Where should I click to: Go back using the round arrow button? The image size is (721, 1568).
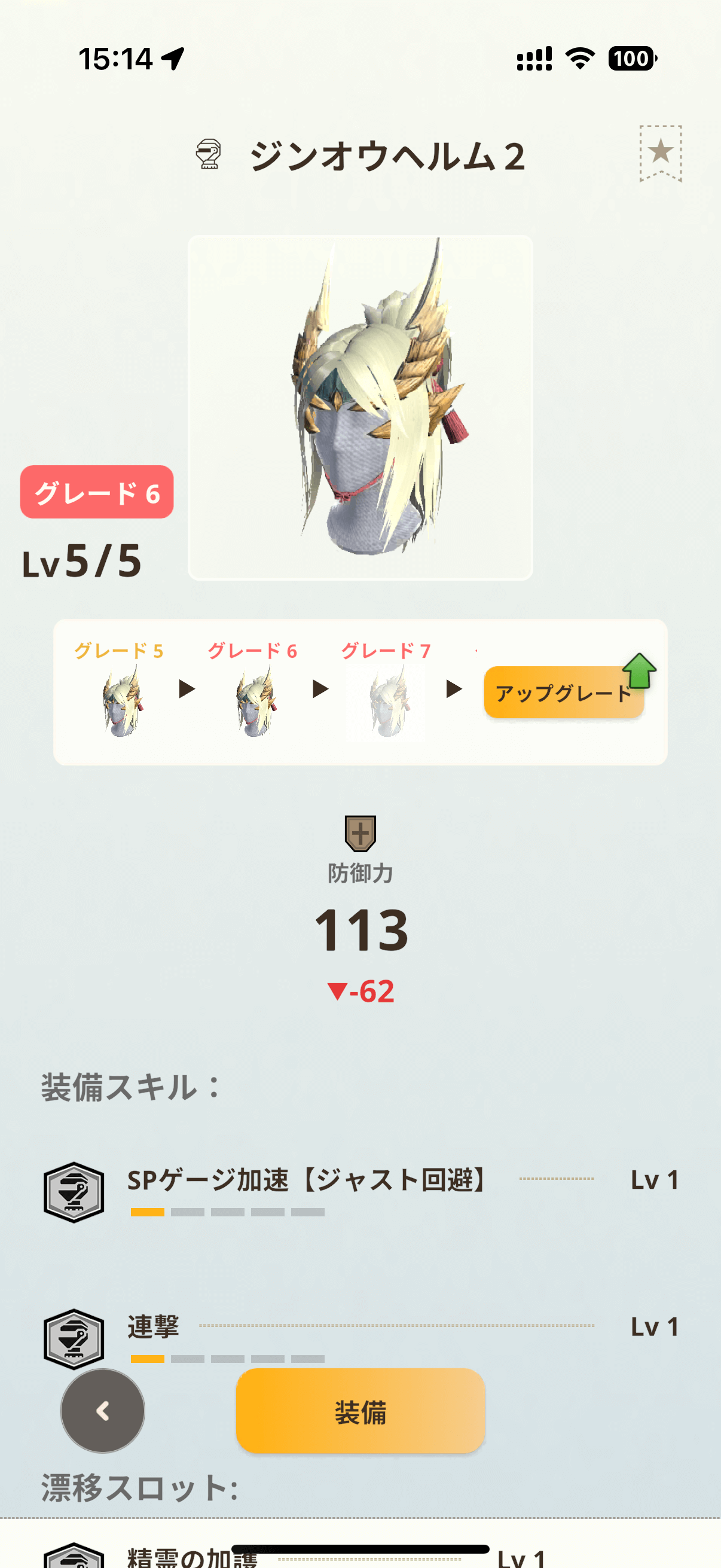[x=103, y=1411]
